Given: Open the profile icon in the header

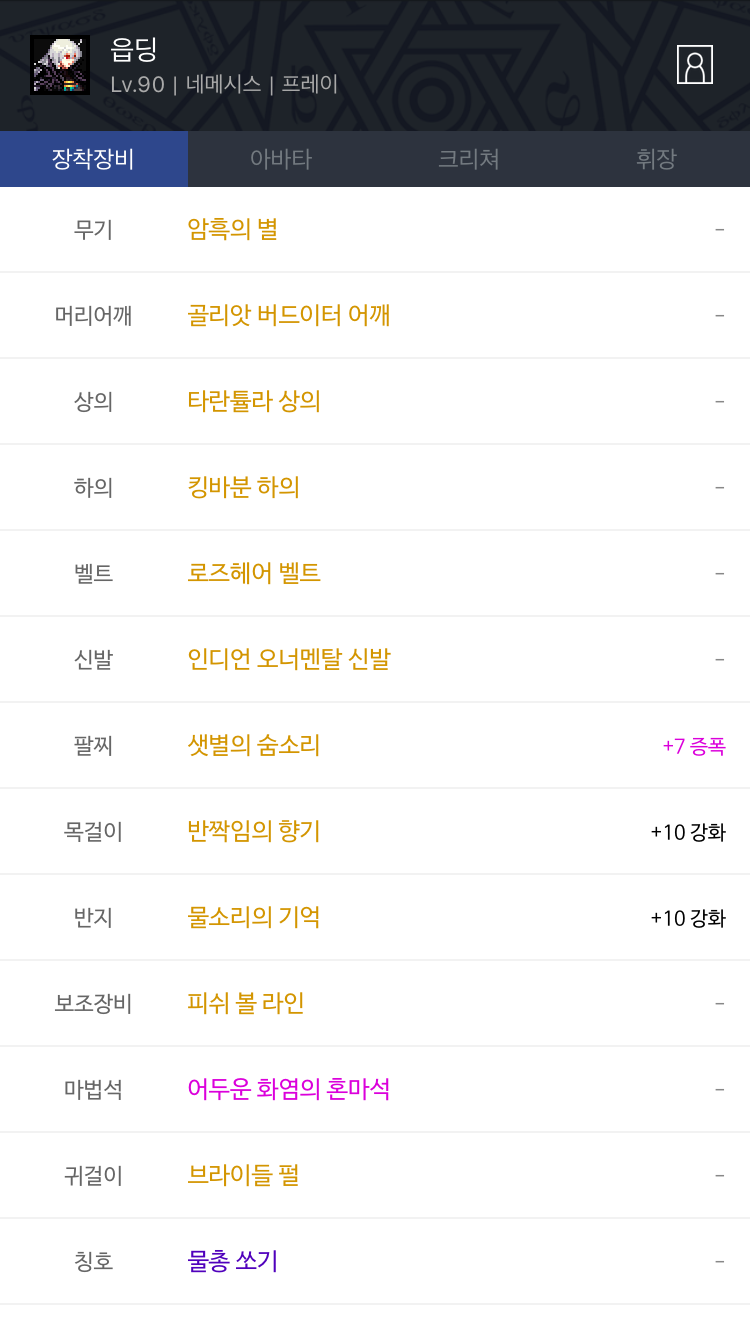Looking at the screenshot, I should pos(695,64).
